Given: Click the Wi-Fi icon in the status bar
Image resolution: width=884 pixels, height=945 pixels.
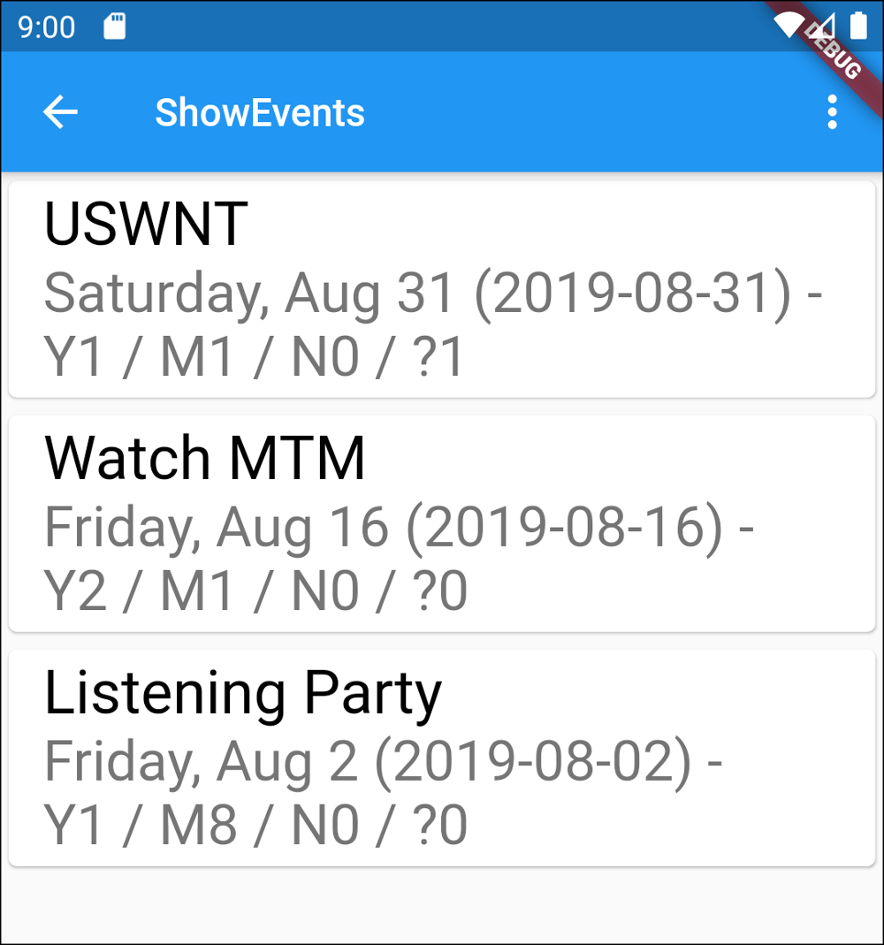Looking at the screenshot, I should pyautogui.click(x=789, y=27).
